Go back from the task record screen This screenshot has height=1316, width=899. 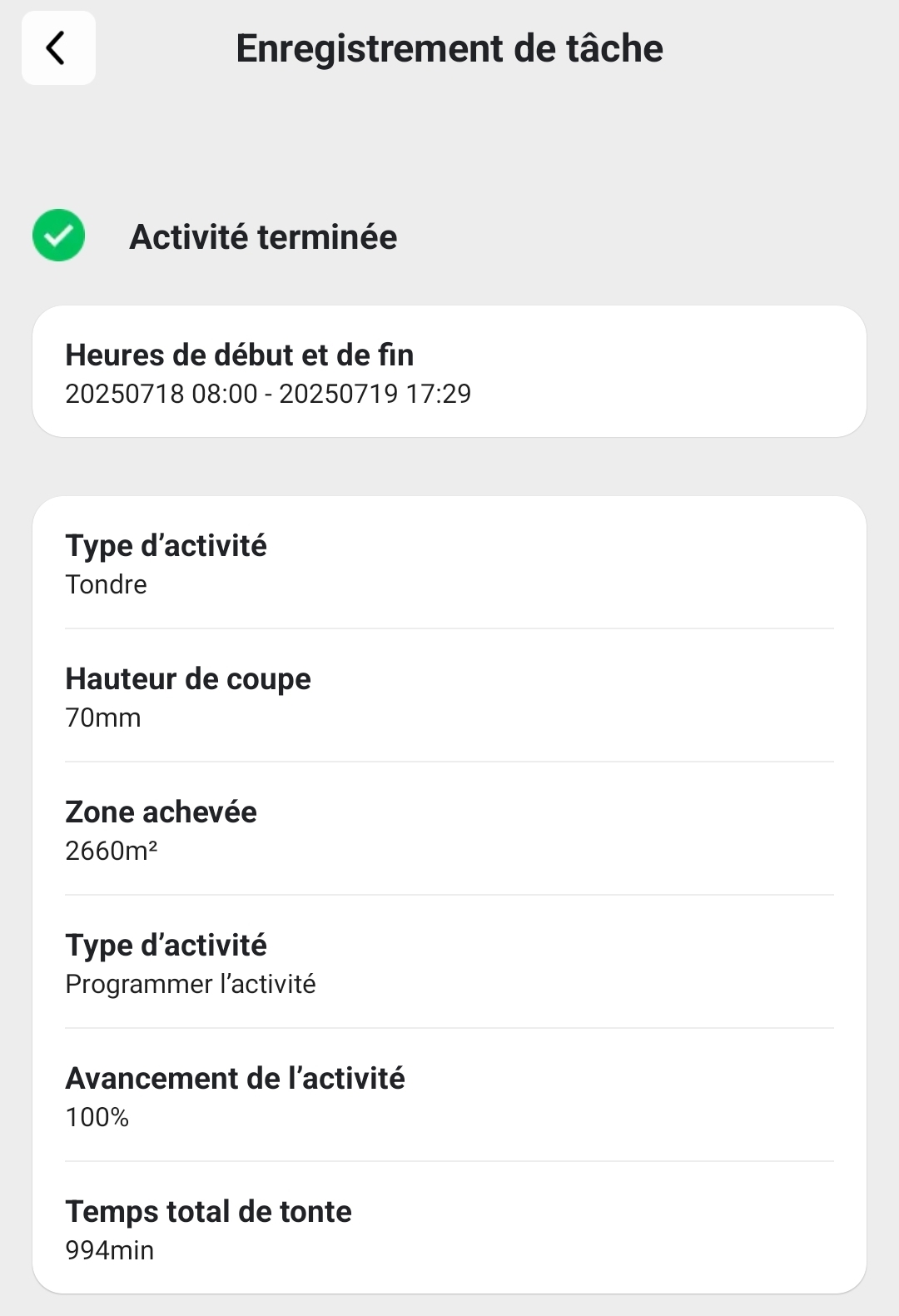57,48
